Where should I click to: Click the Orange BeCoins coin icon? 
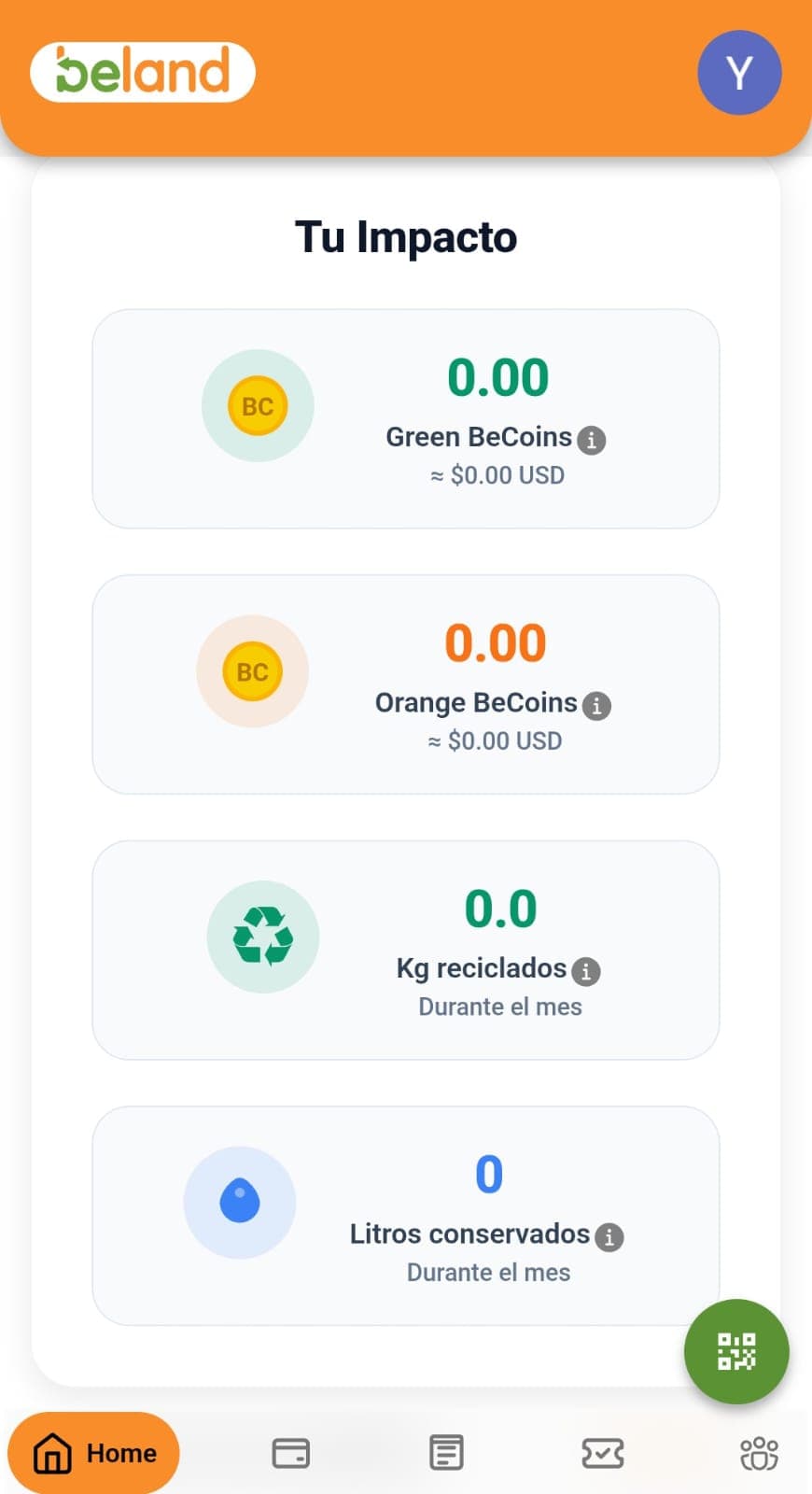tap(251, 671)
